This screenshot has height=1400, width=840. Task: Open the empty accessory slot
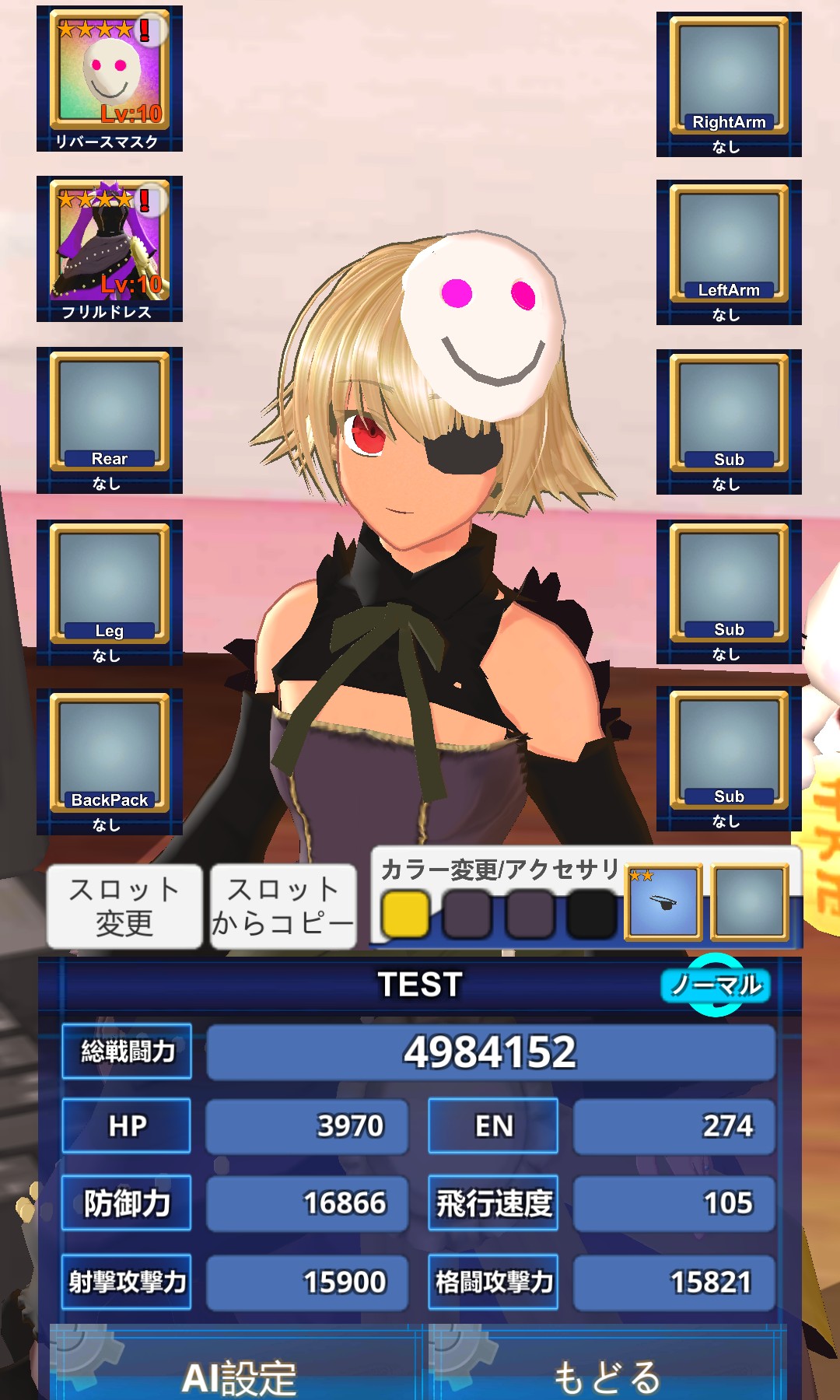coord(750,902)
